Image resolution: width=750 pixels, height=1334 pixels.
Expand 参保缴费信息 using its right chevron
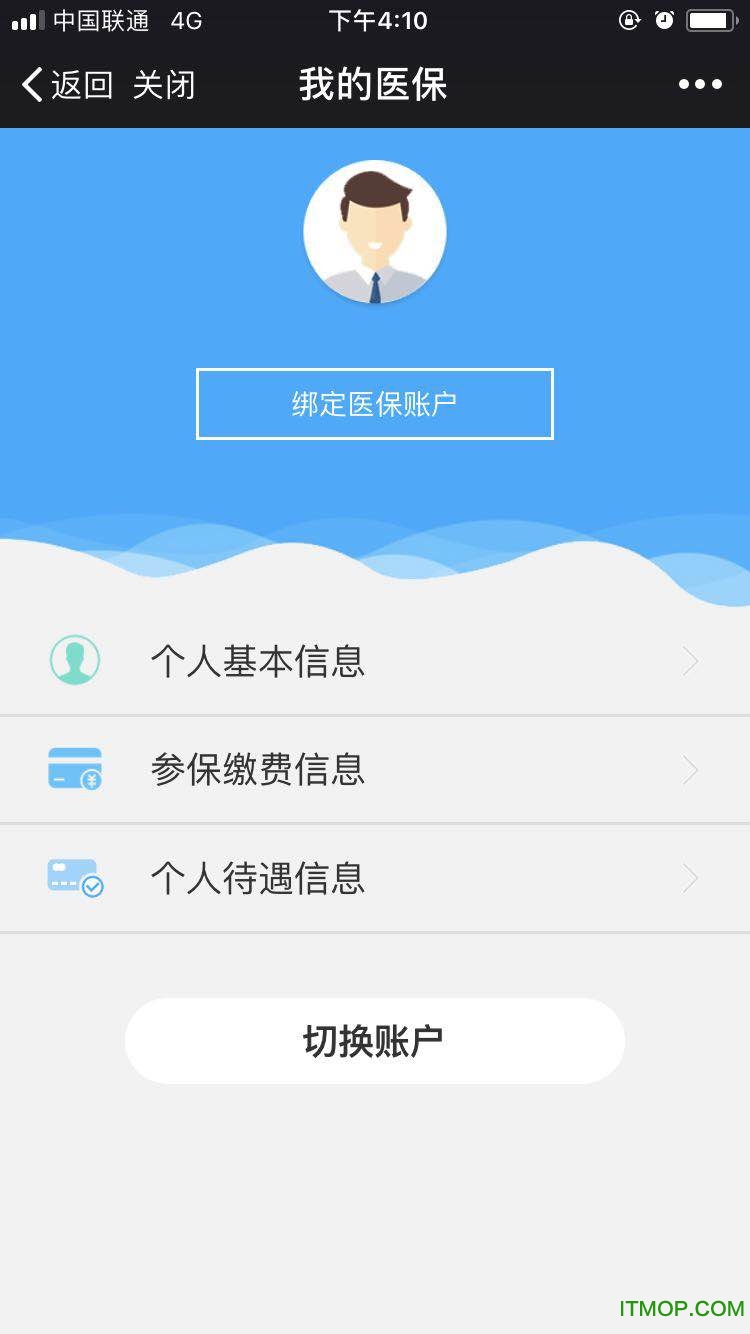point(690,769)
